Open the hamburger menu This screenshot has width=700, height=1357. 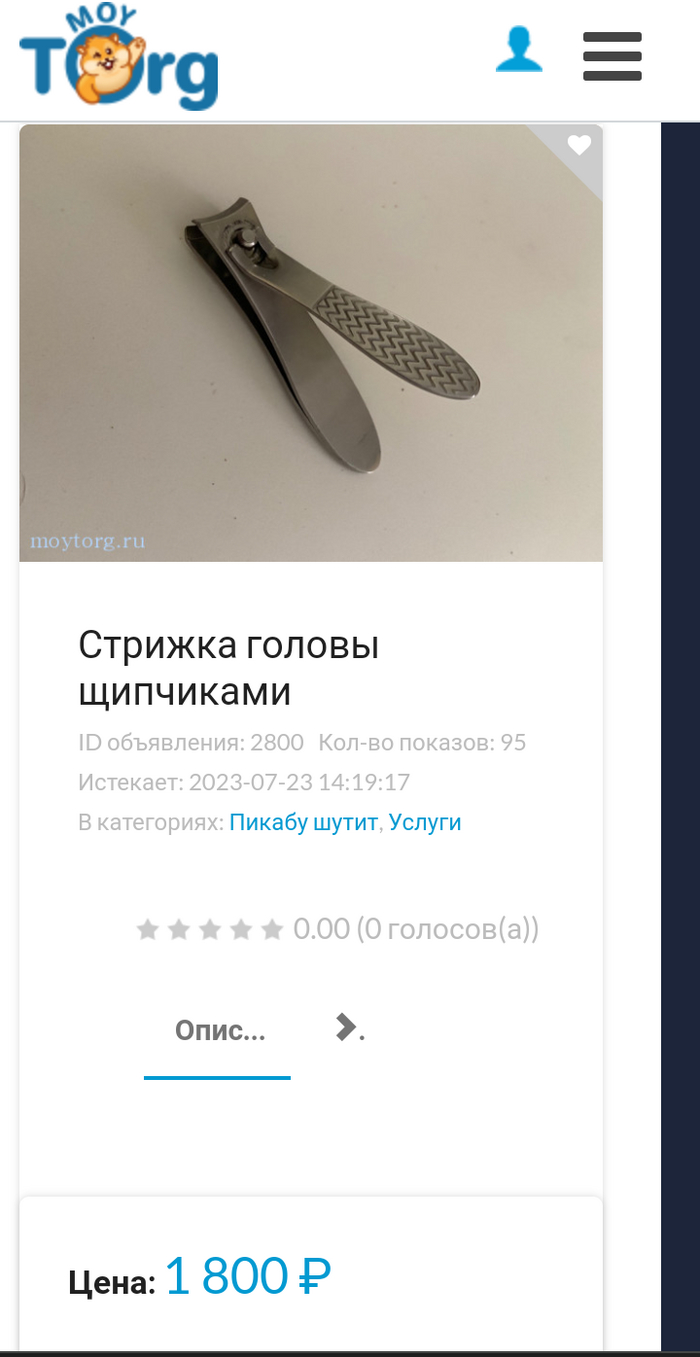coord(612,56)
